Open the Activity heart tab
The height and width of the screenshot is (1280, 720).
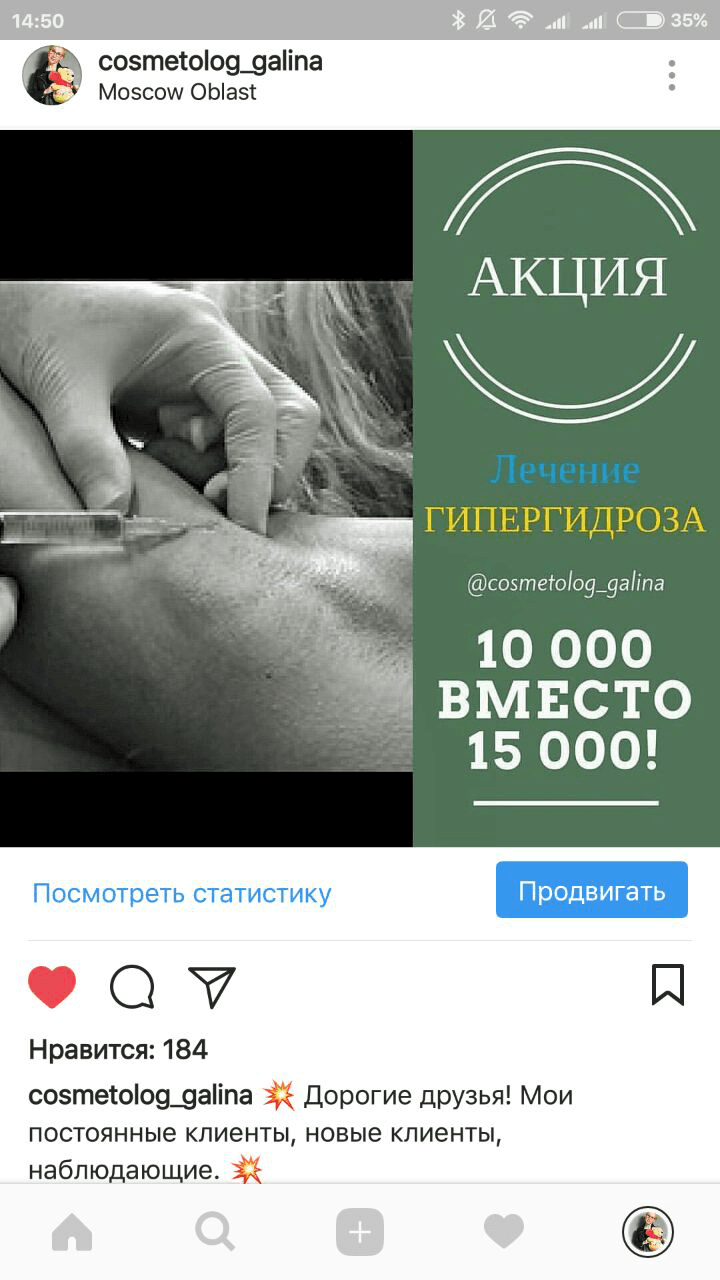504,1232
